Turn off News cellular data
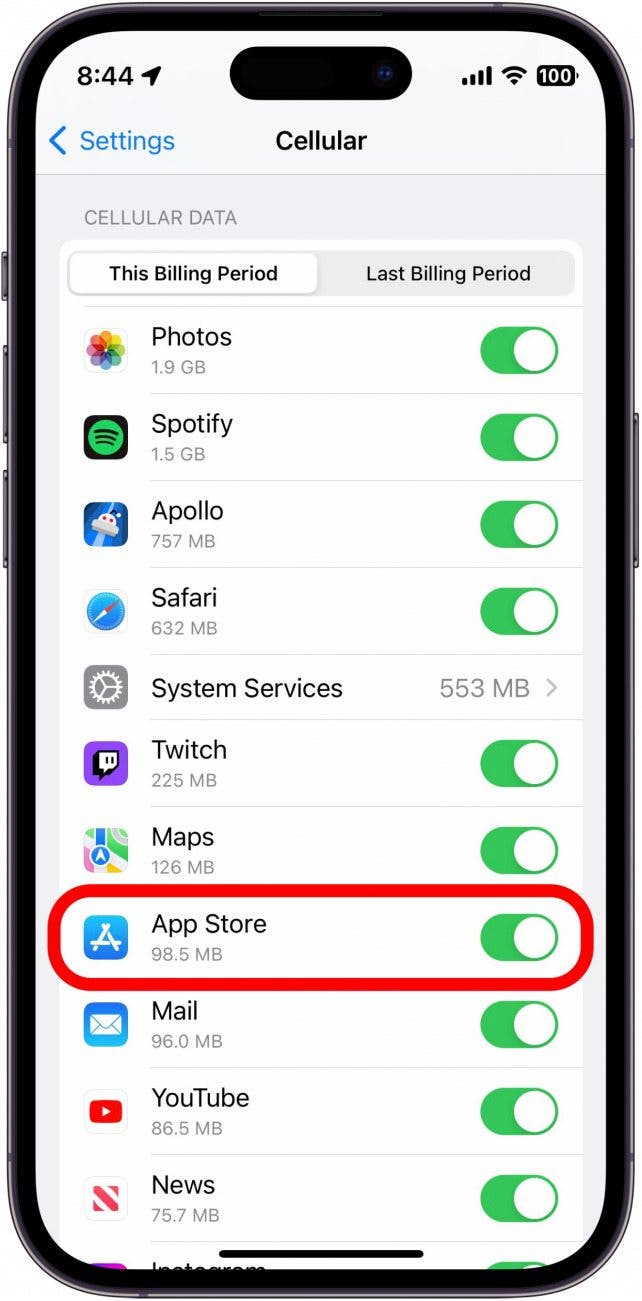 pyautogui.click(x=519, y=1198)
